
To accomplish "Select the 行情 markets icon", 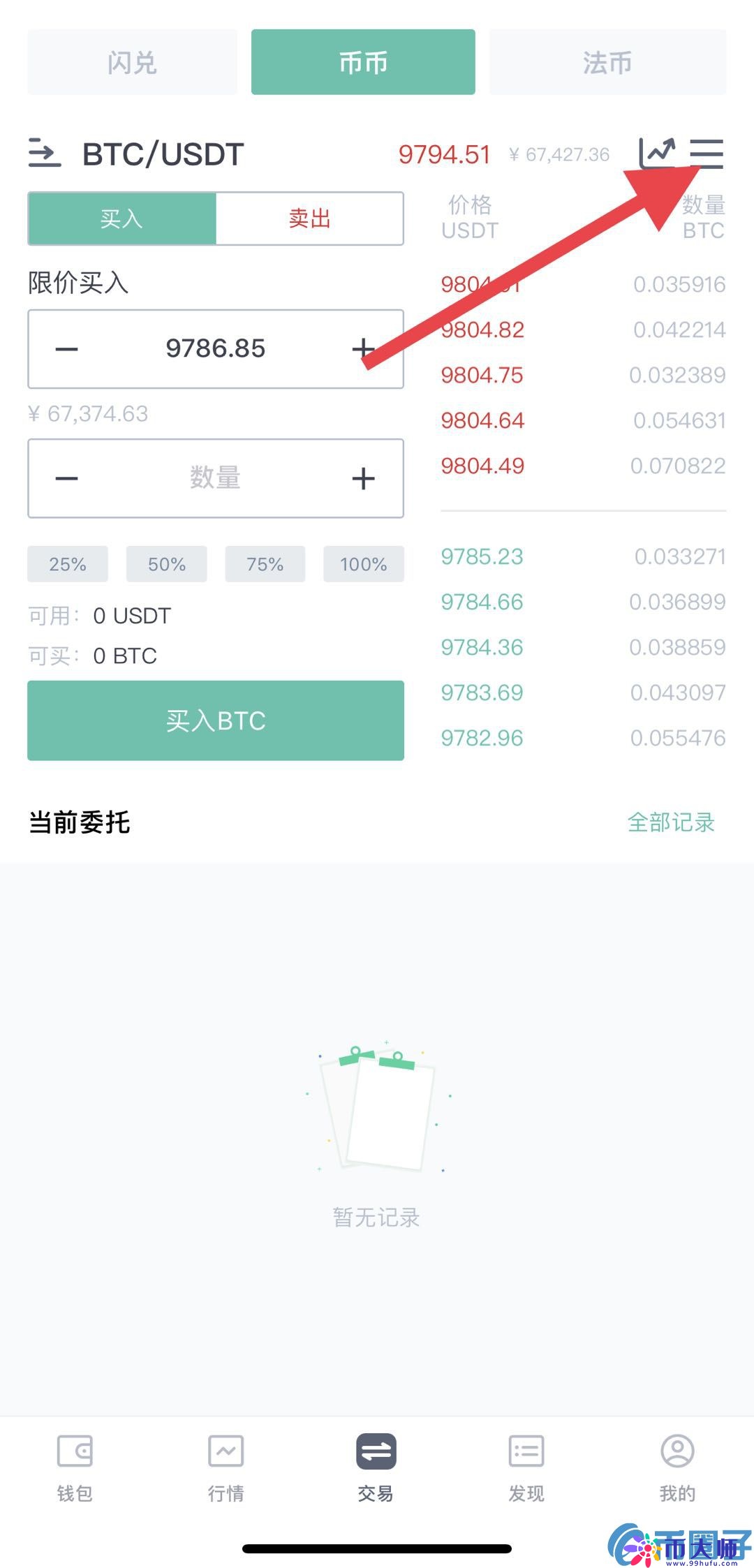I will click(226, 1450).
